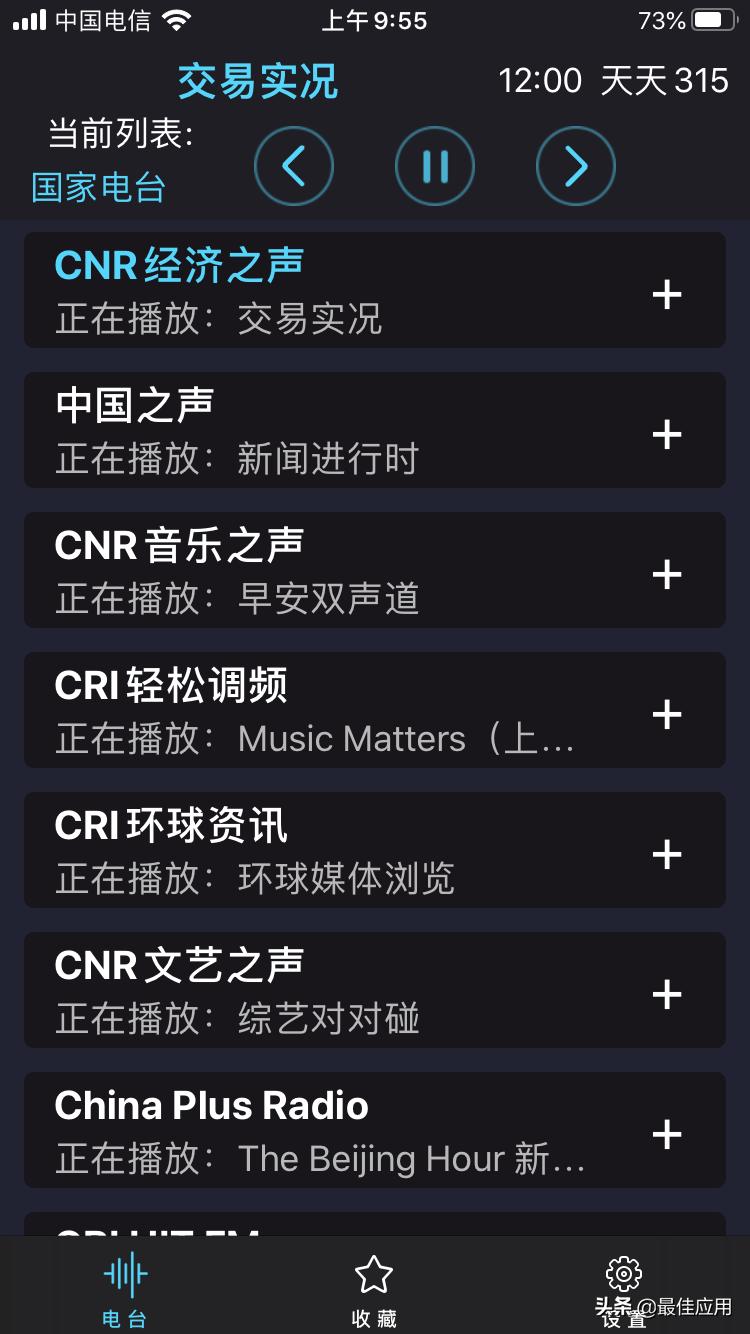Select the 国家电台 list name
This screenshot has width=750, height=1334.
(x=96, y=187)
